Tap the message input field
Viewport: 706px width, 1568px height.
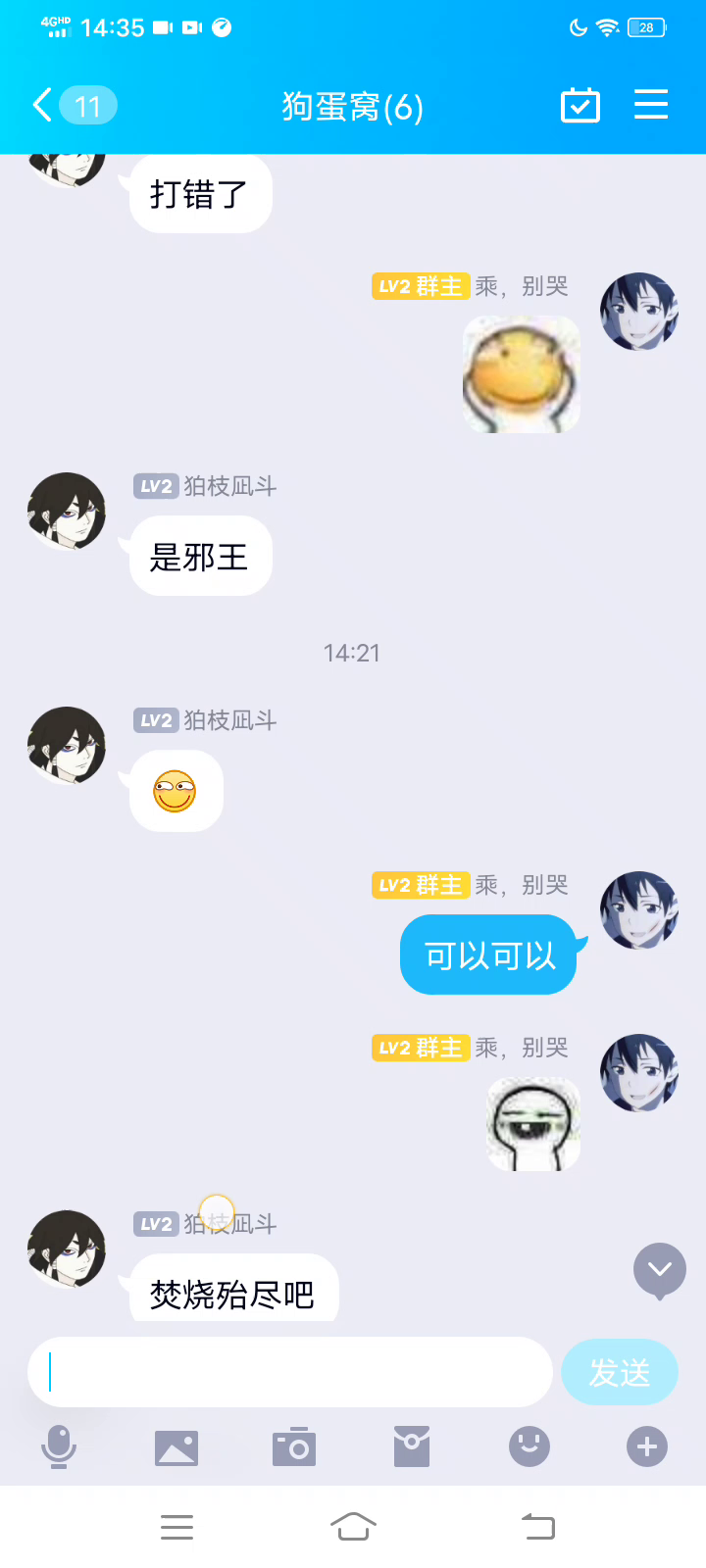[289, 1372]
